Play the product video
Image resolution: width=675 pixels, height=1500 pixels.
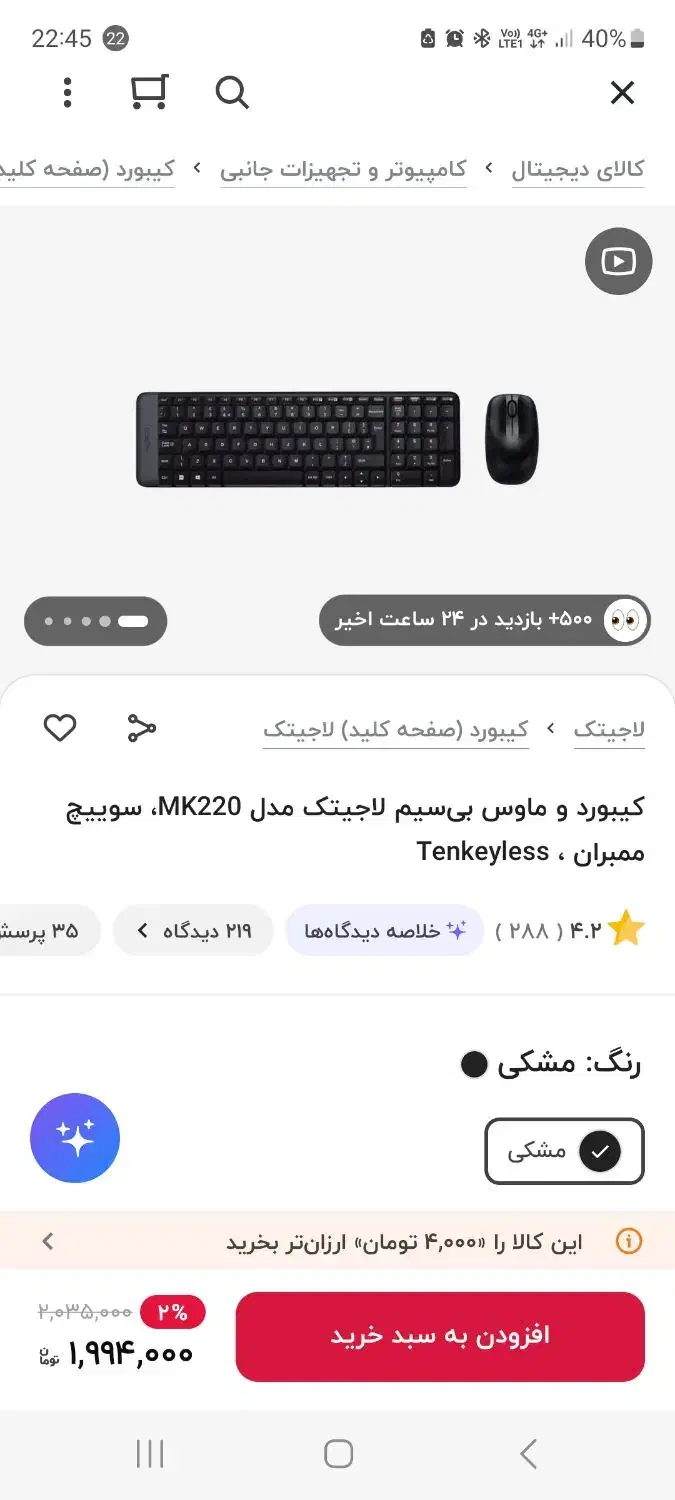click(618, 262)
